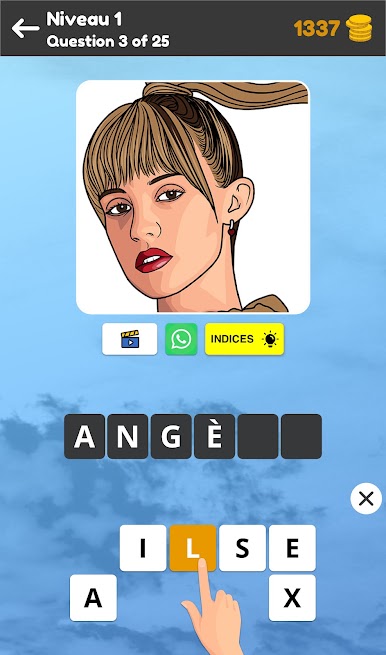The height and width of the screenshot is (655, 386).
Task: Choose the letter S tile
Action: pyautogui.click(x=242, y=548)
